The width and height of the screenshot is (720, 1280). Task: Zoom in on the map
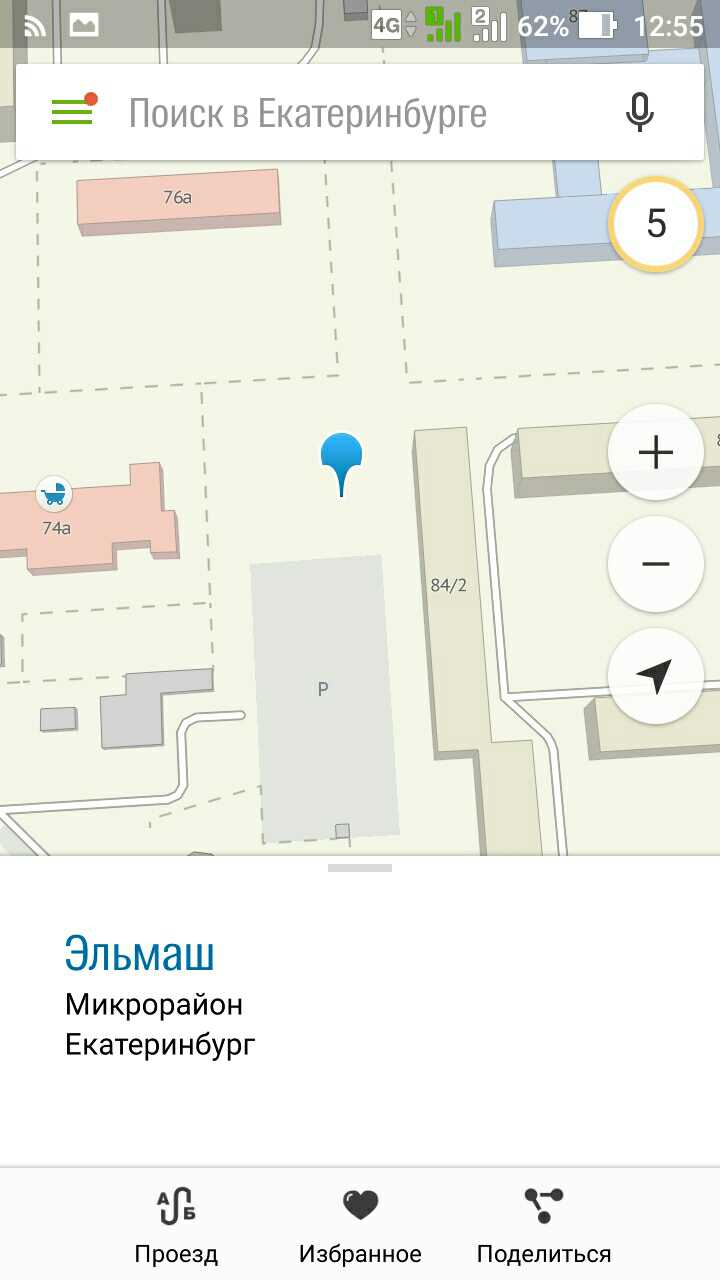pyautogui.click(x=656, y=453)
